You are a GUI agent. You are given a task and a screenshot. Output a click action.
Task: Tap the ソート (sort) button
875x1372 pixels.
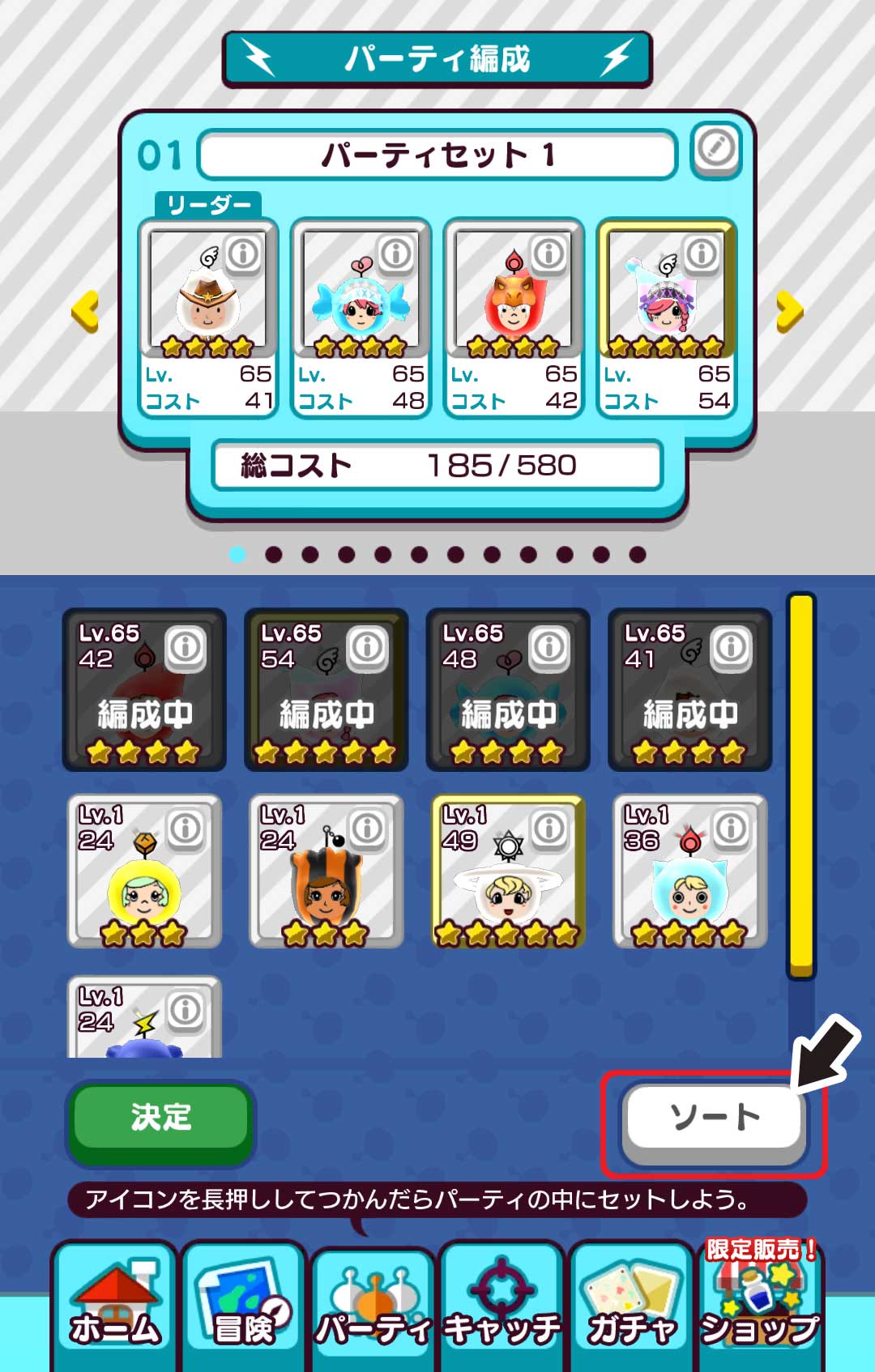pyautogui.click(x=714, y=1118)
